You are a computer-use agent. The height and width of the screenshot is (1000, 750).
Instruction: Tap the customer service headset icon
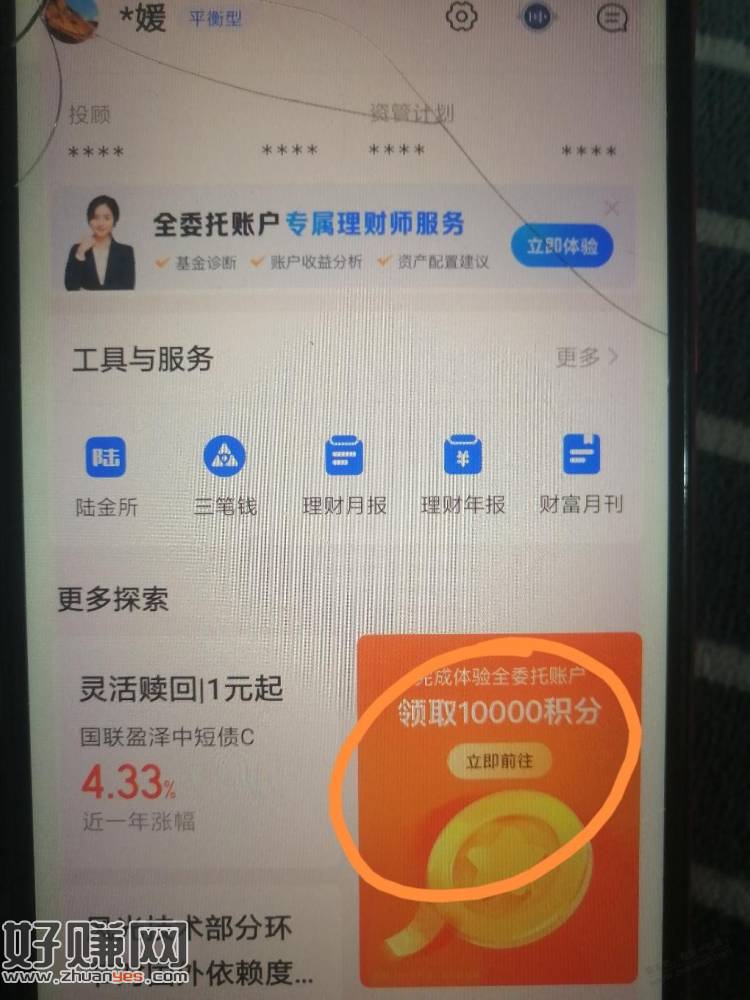pyautogui.click(x=538, y=18)
